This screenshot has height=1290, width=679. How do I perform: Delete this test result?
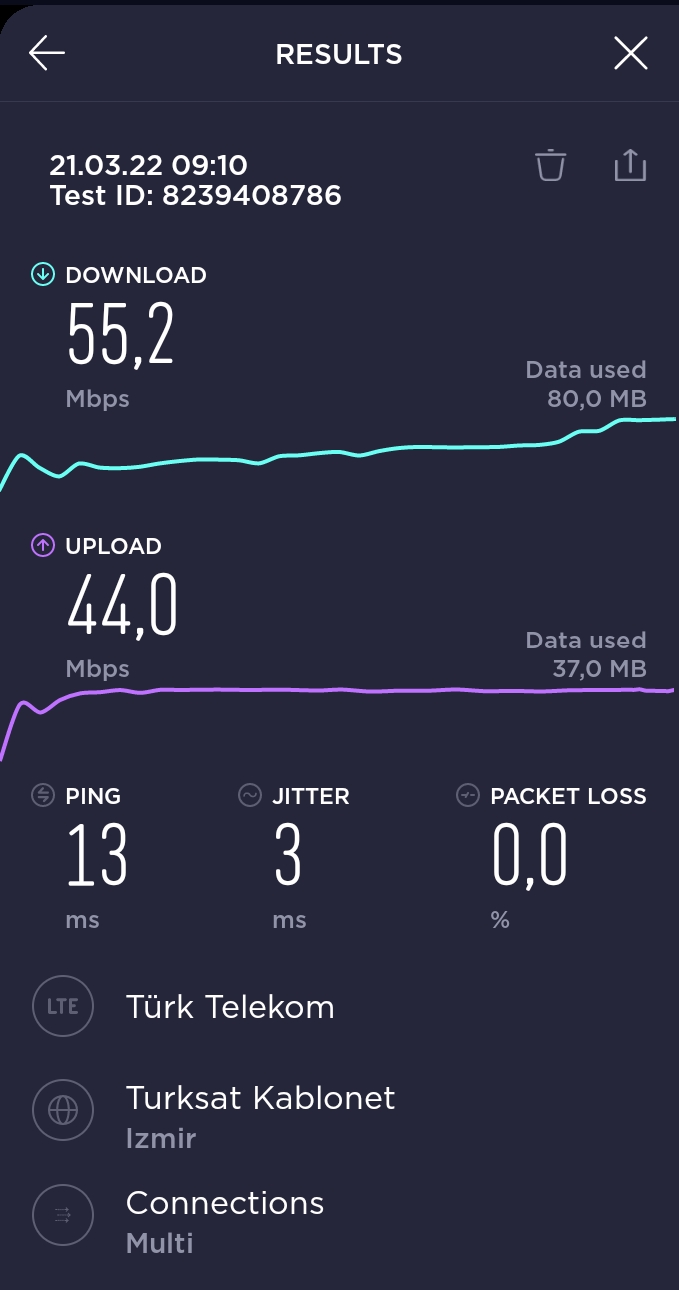[551, 165]
